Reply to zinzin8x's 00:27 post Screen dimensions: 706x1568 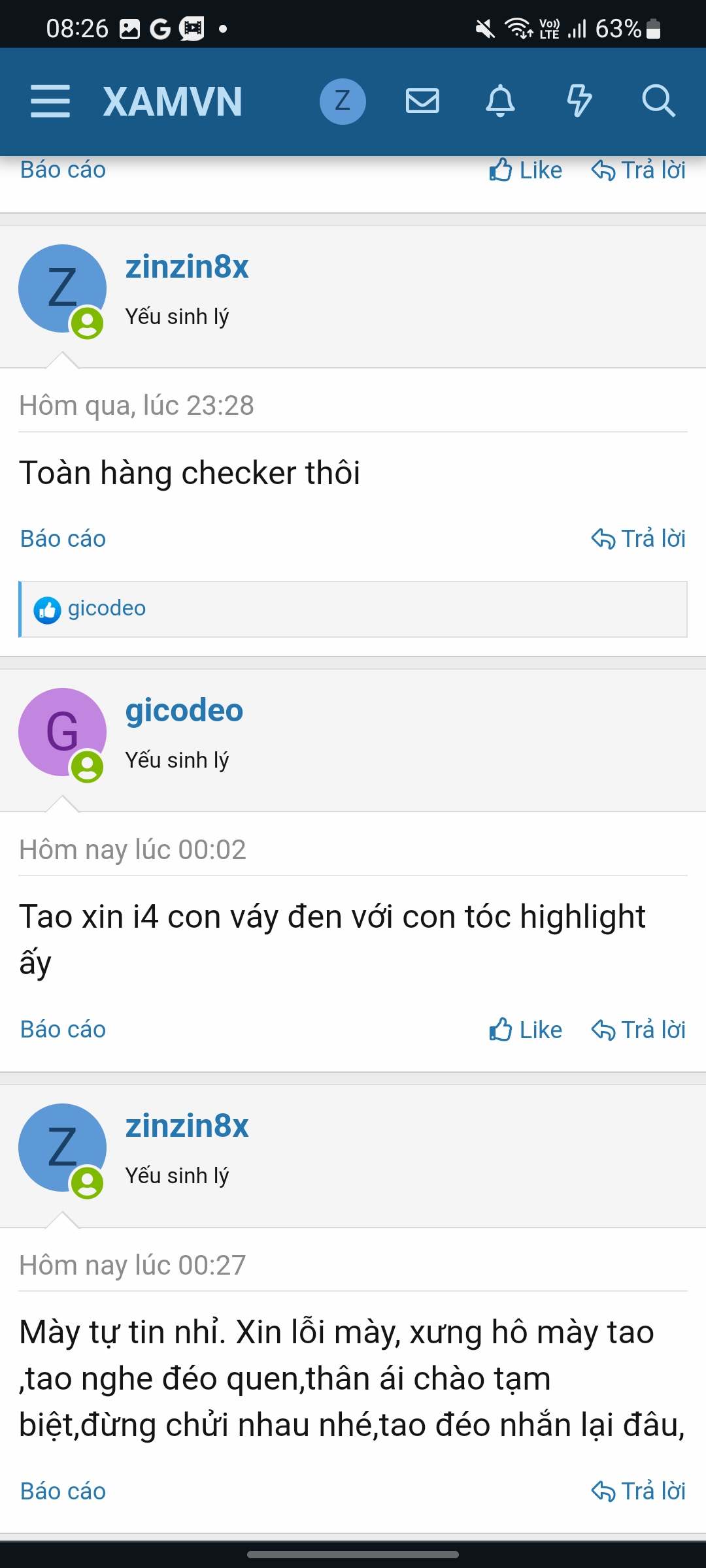click(639, 1492)
